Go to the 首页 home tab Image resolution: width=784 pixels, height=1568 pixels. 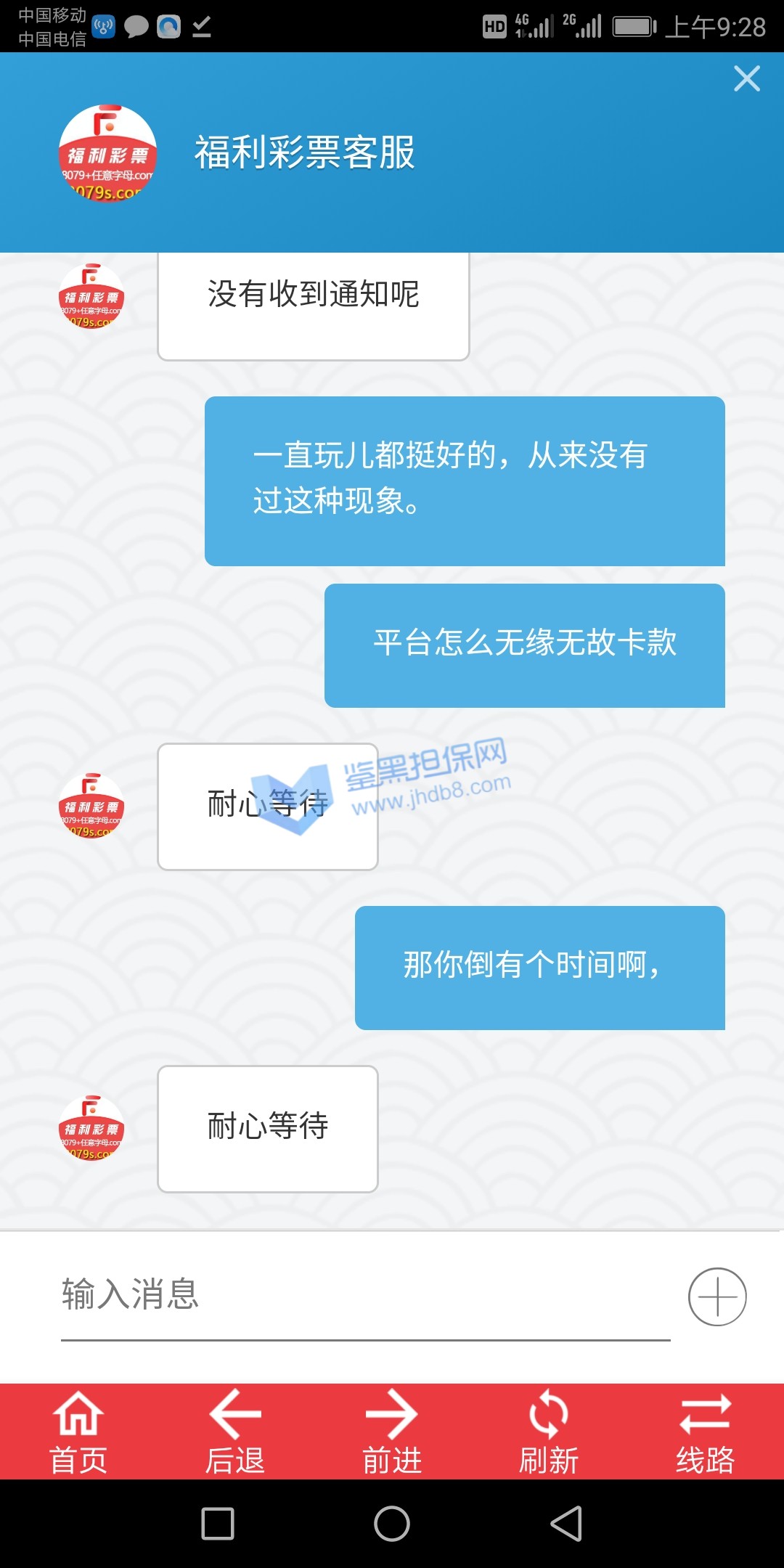pos(78,1432)
